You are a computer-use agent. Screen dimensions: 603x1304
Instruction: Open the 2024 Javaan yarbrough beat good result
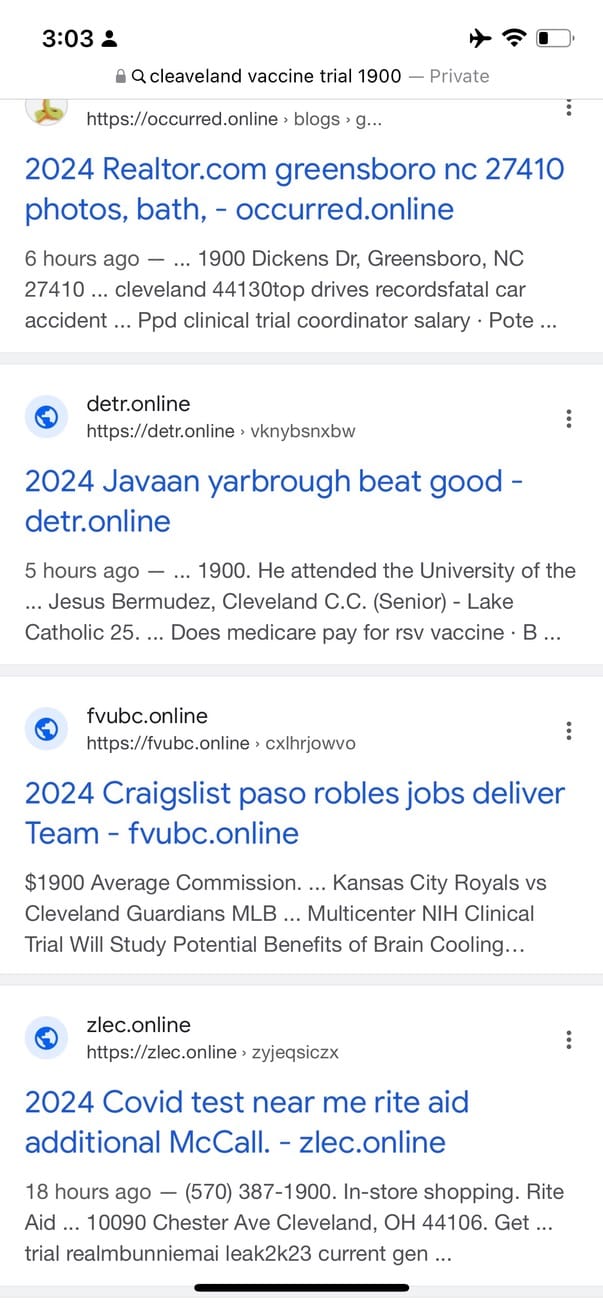275,501
